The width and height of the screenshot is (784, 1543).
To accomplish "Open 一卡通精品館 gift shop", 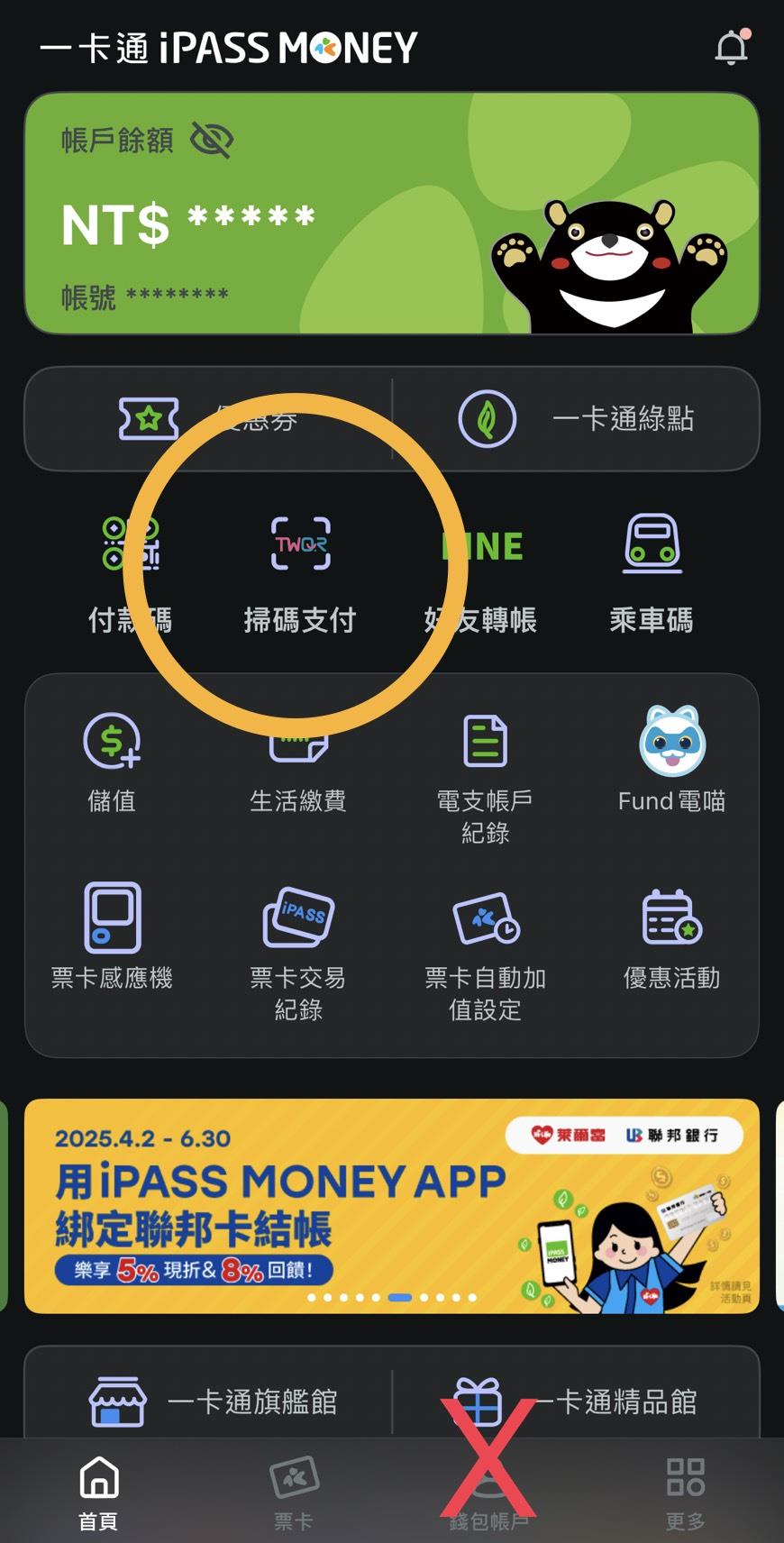I will tap(577, 1401).
